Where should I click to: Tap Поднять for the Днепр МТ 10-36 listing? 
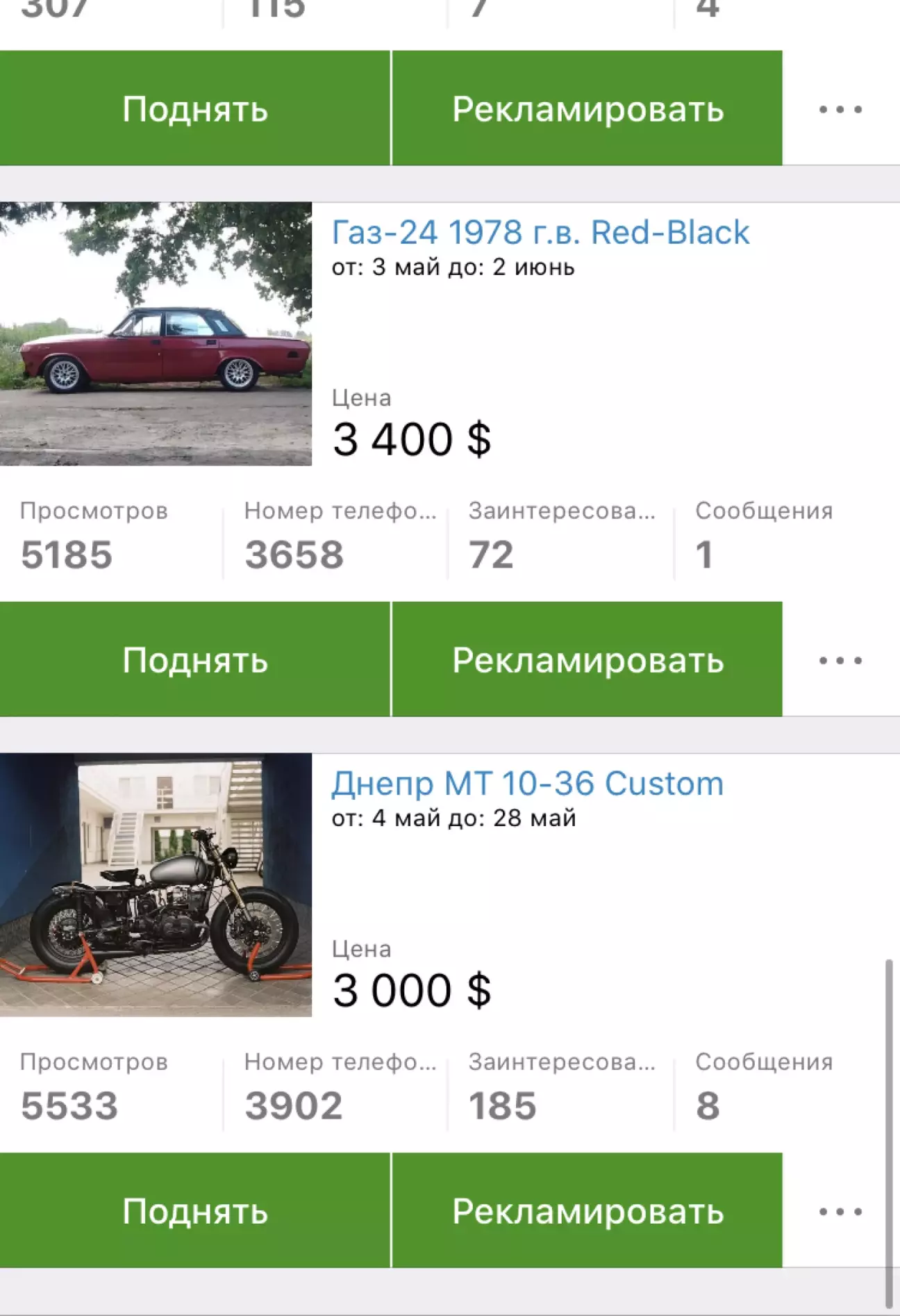[194, 1210]
